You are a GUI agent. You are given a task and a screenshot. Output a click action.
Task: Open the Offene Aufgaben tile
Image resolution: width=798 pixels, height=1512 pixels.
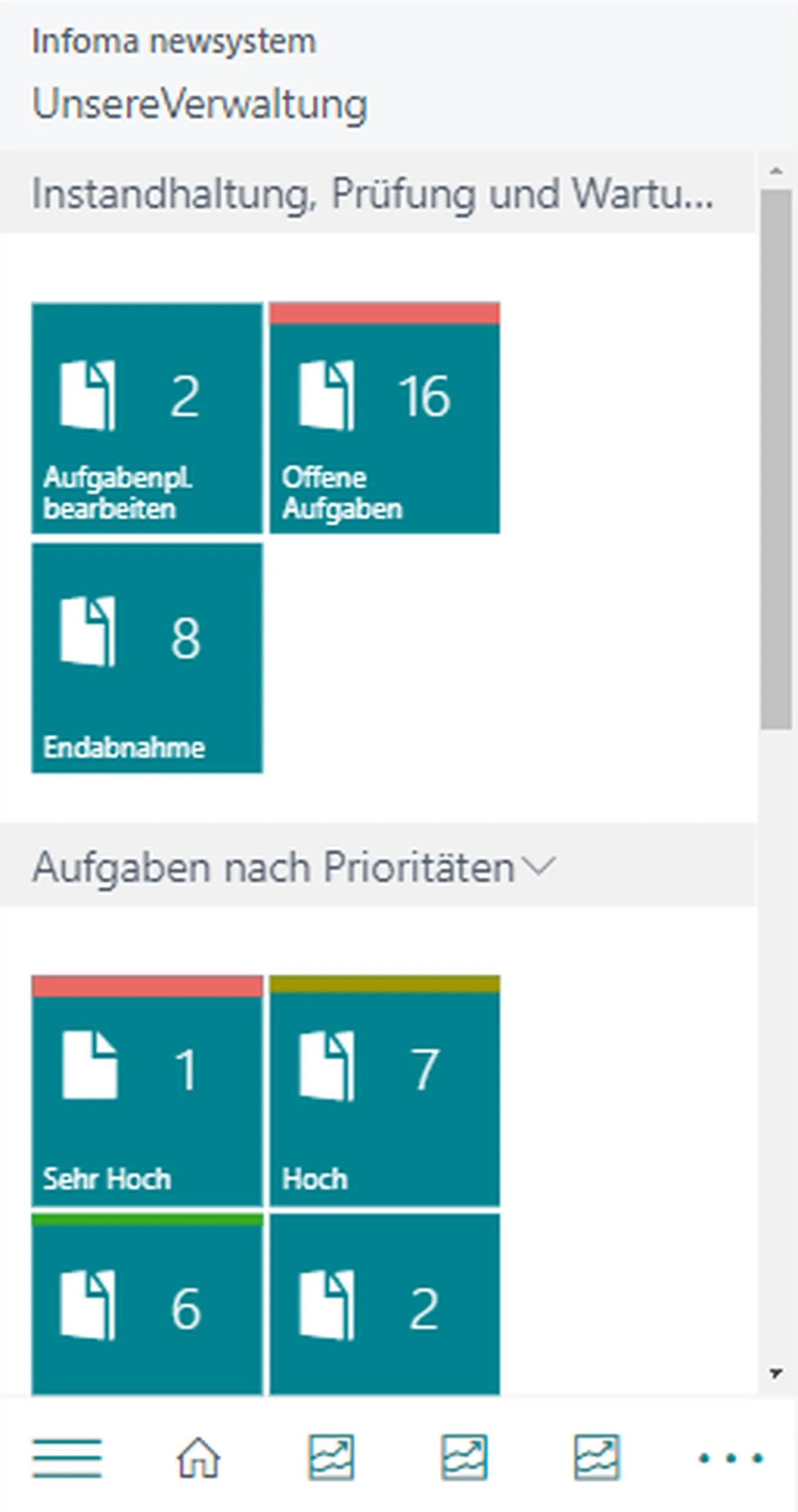coord(384,418)
